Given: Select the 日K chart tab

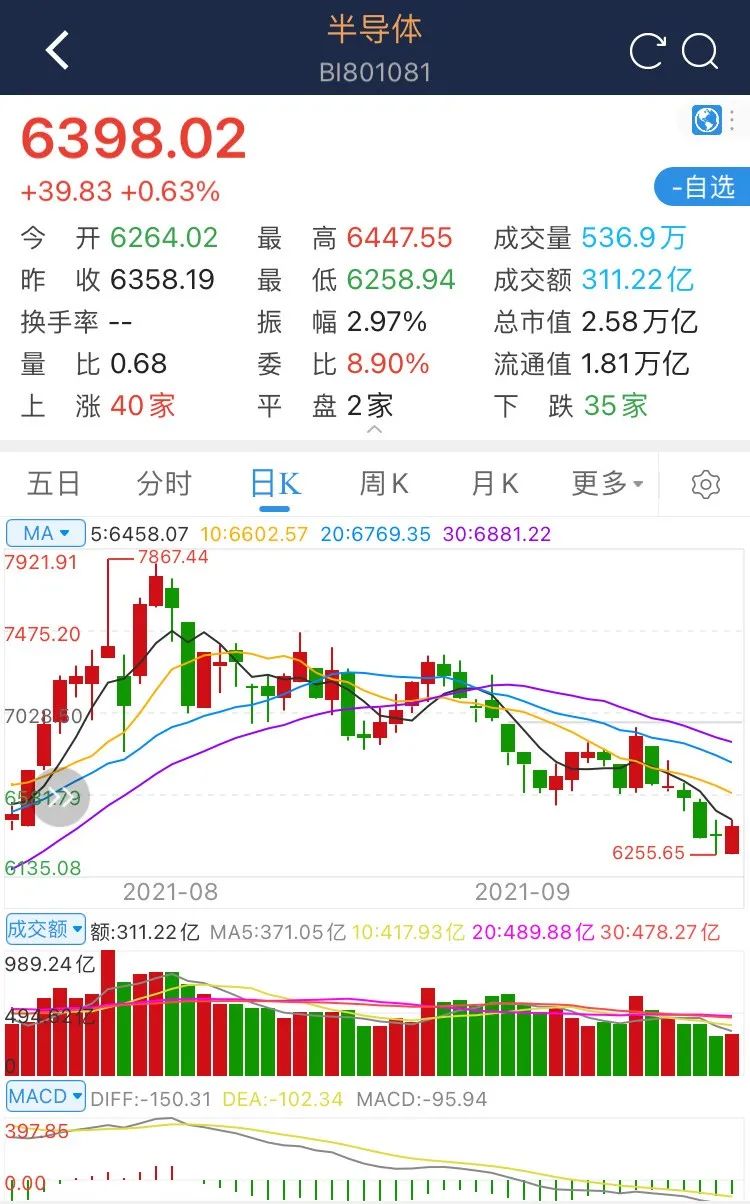Looking at the screenshot, I should tap(274, 484).
